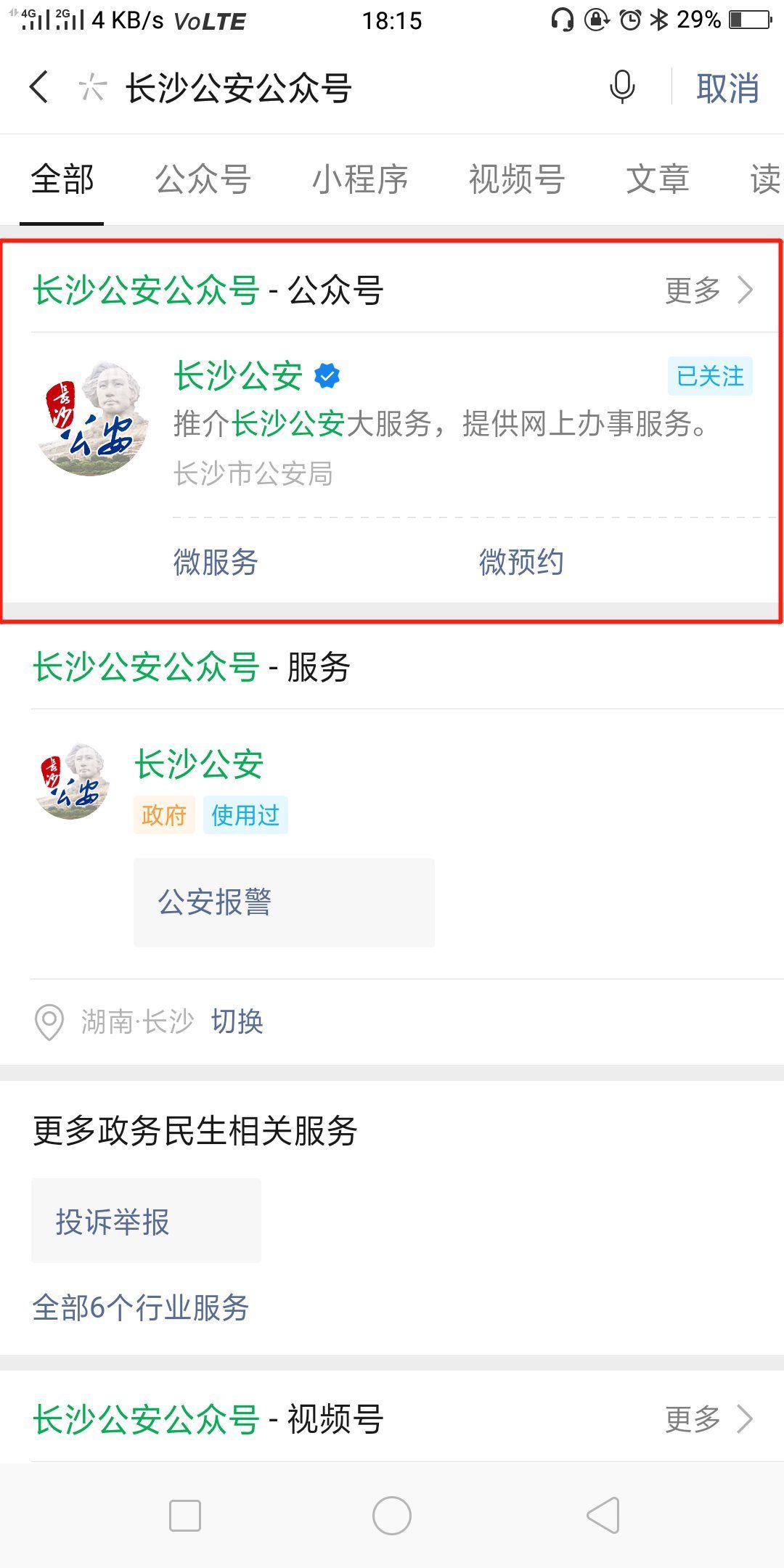Switch to the 小程序 tab
Screen dimensions: 784x1568
tap(360, 179)
